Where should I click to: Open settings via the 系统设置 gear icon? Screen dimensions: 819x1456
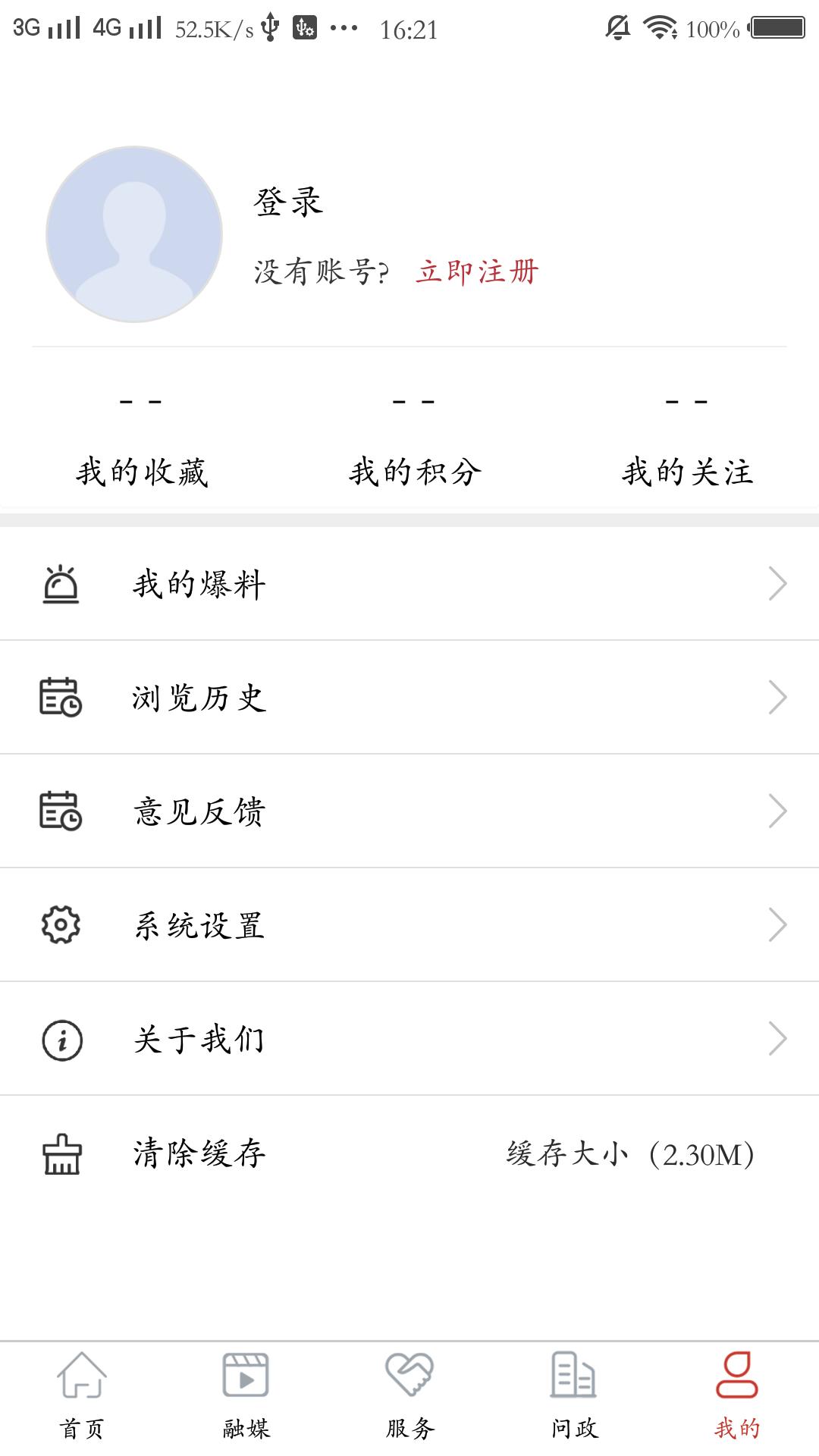(x=59, y=925)
